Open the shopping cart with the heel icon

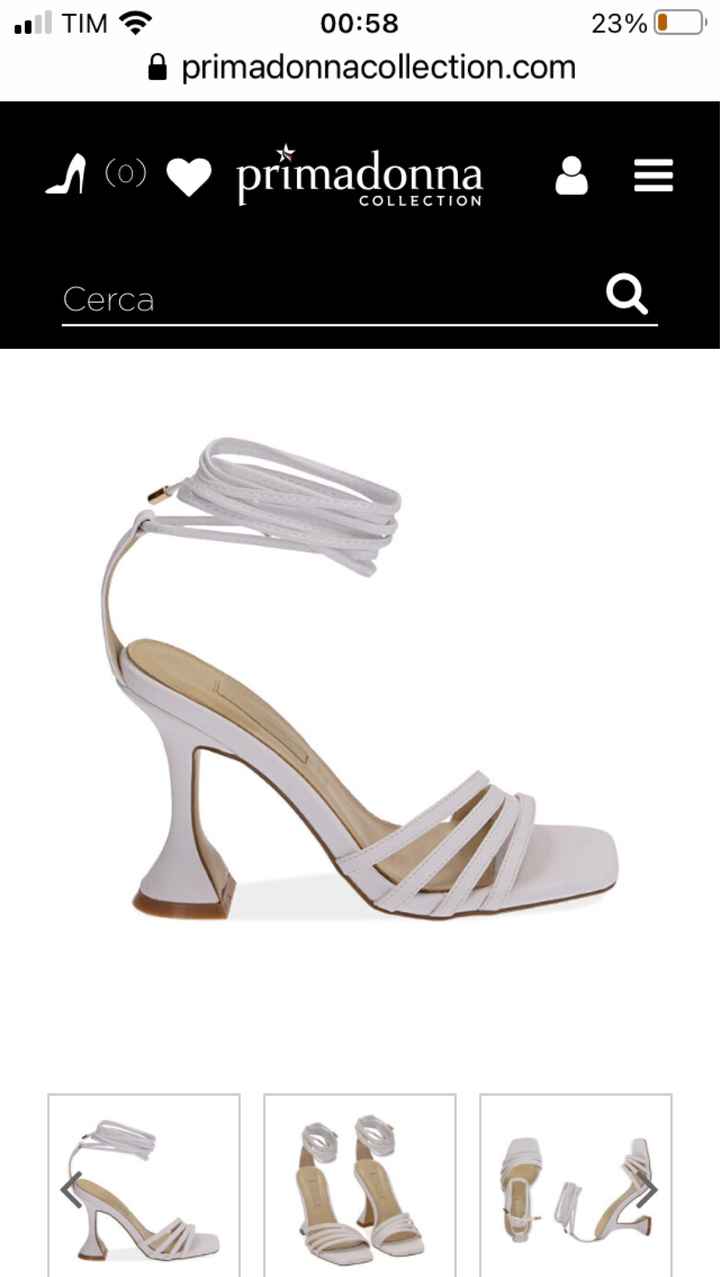click(x=64, y=176)
